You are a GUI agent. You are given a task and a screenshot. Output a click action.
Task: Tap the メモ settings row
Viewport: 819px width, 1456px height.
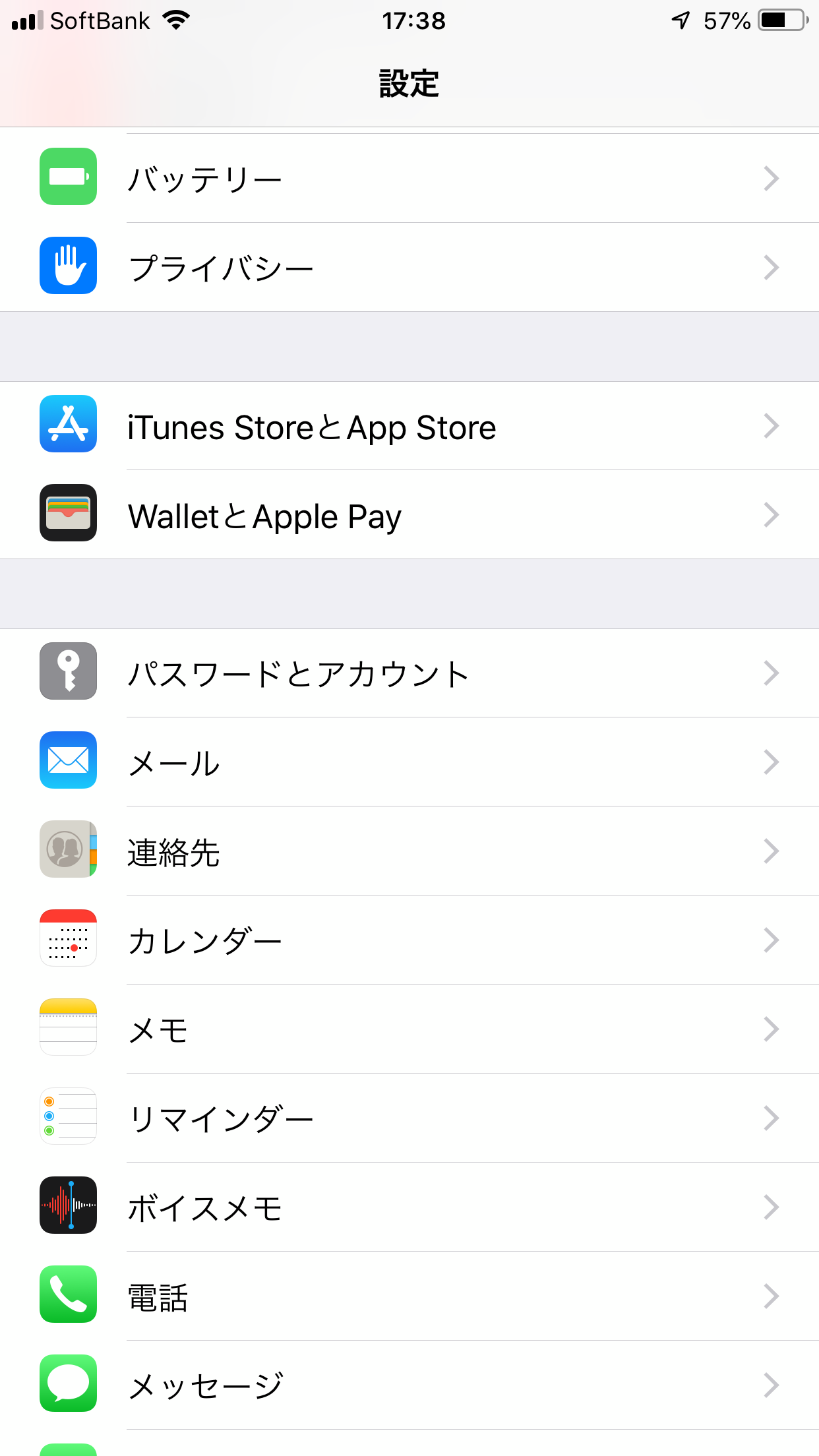click(x=409, y=1029)
